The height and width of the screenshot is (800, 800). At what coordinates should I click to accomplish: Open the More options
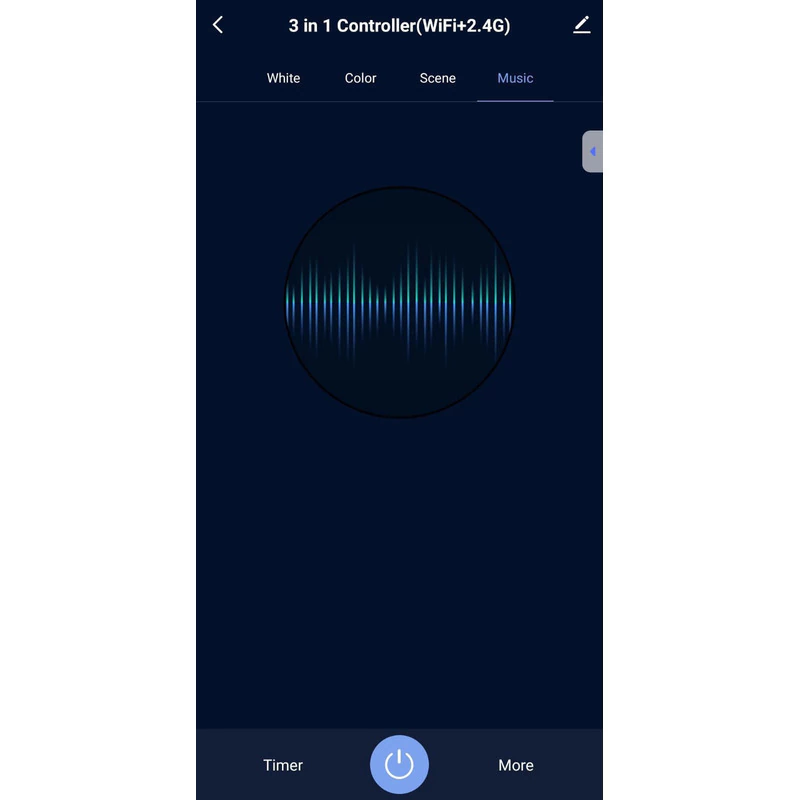click(516, 765)
